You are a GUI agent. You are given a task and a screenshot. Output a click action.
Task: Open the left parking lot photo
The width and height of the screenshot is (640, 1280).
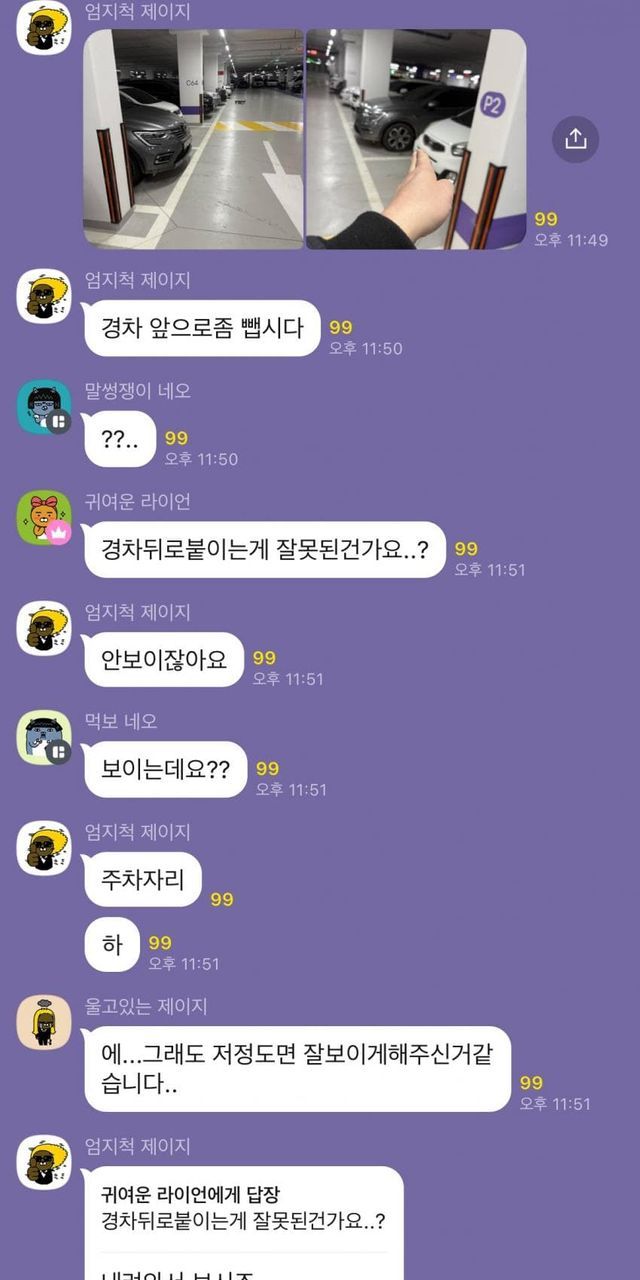(194, 138)
